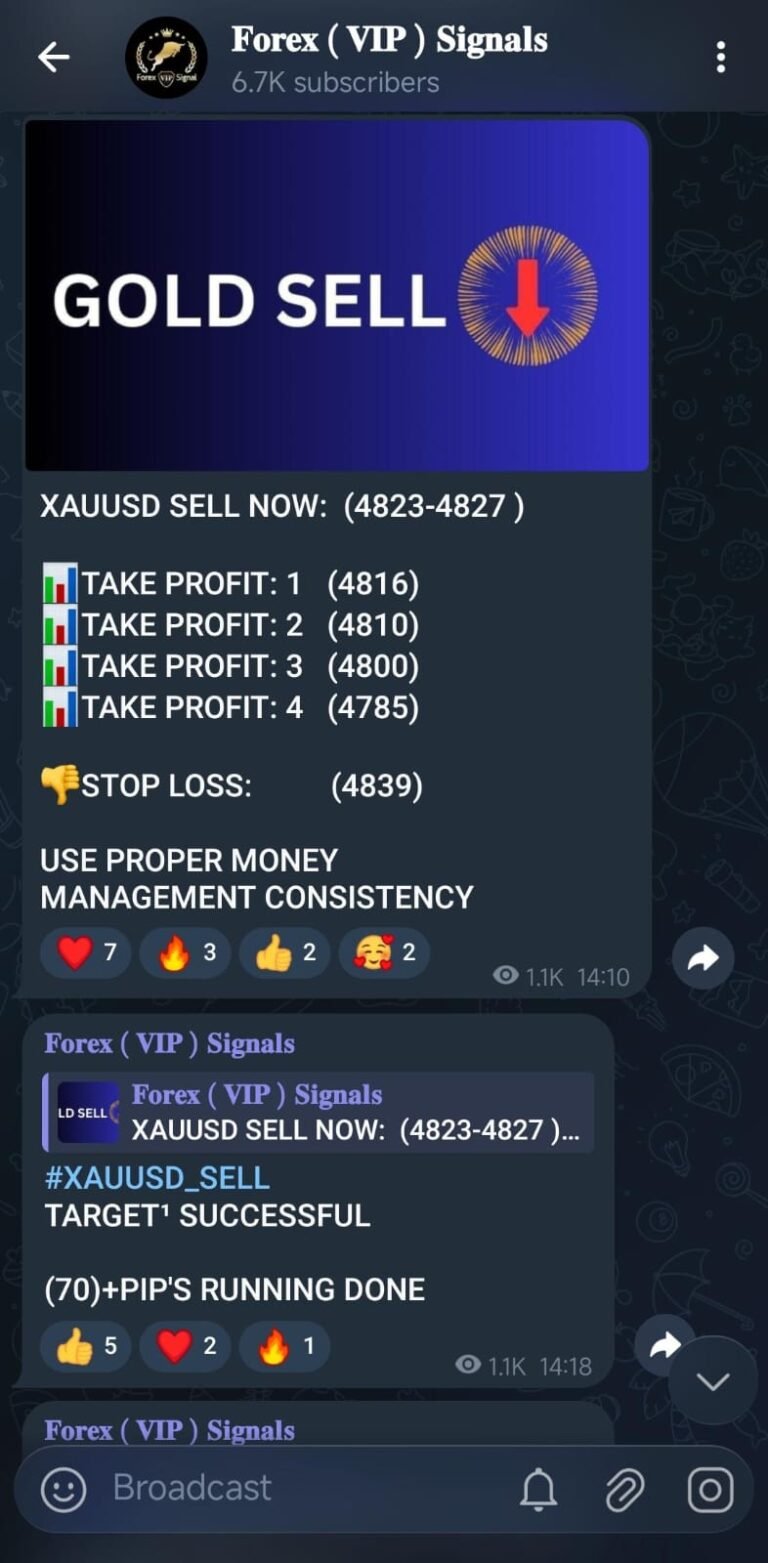Viewport: 768px width, 1563px height.
Task: Open the quoted XAUUSD SELL NOW reply
Action: 320,1113
